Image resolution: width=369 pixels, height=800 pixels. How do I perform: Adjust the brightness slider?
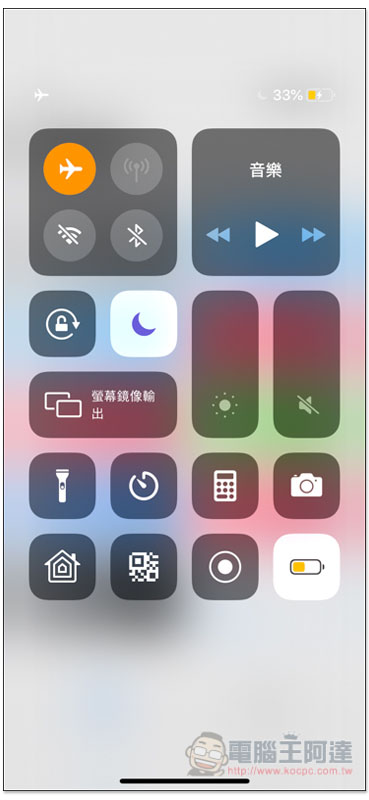[x=225, y=364]
